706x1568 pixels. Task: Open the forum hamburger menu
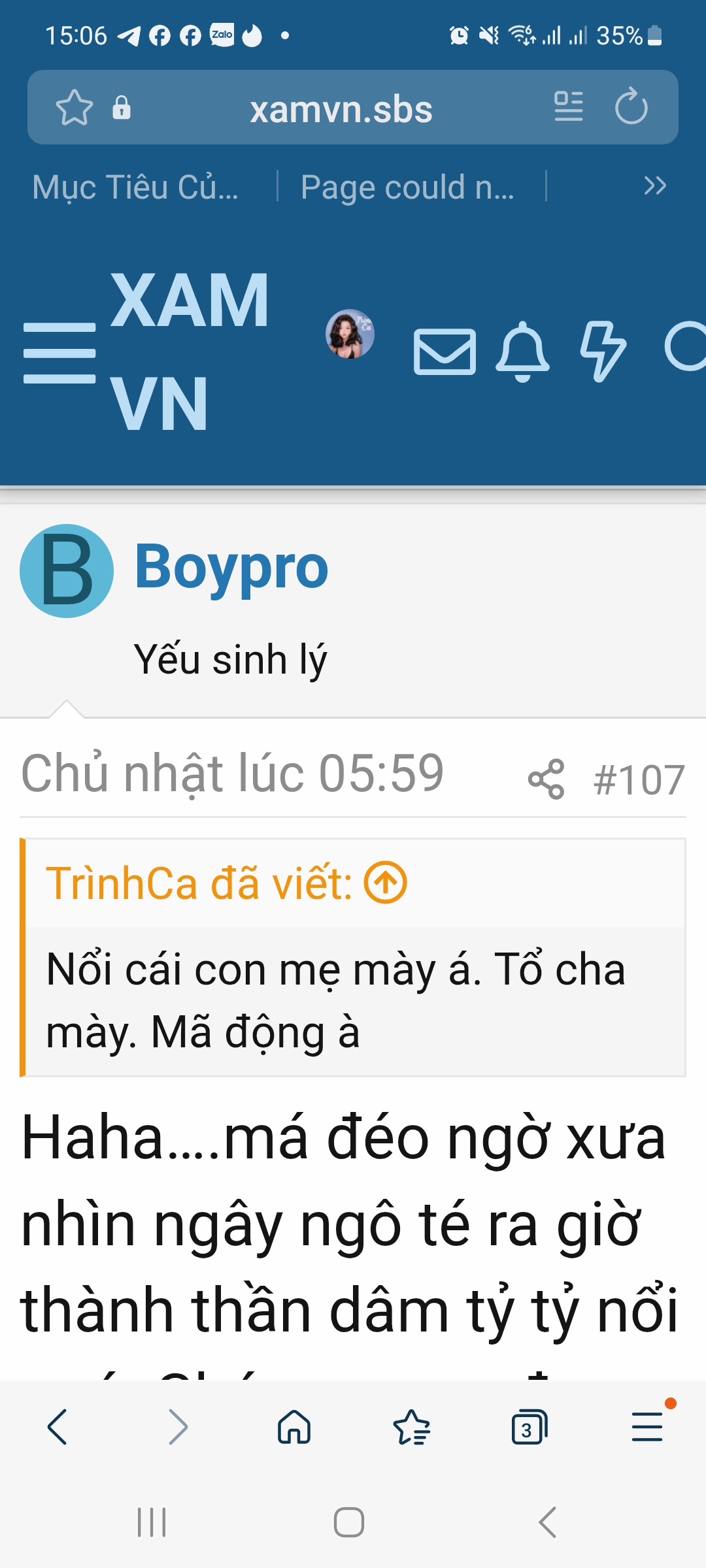click(x=59, y=353)
